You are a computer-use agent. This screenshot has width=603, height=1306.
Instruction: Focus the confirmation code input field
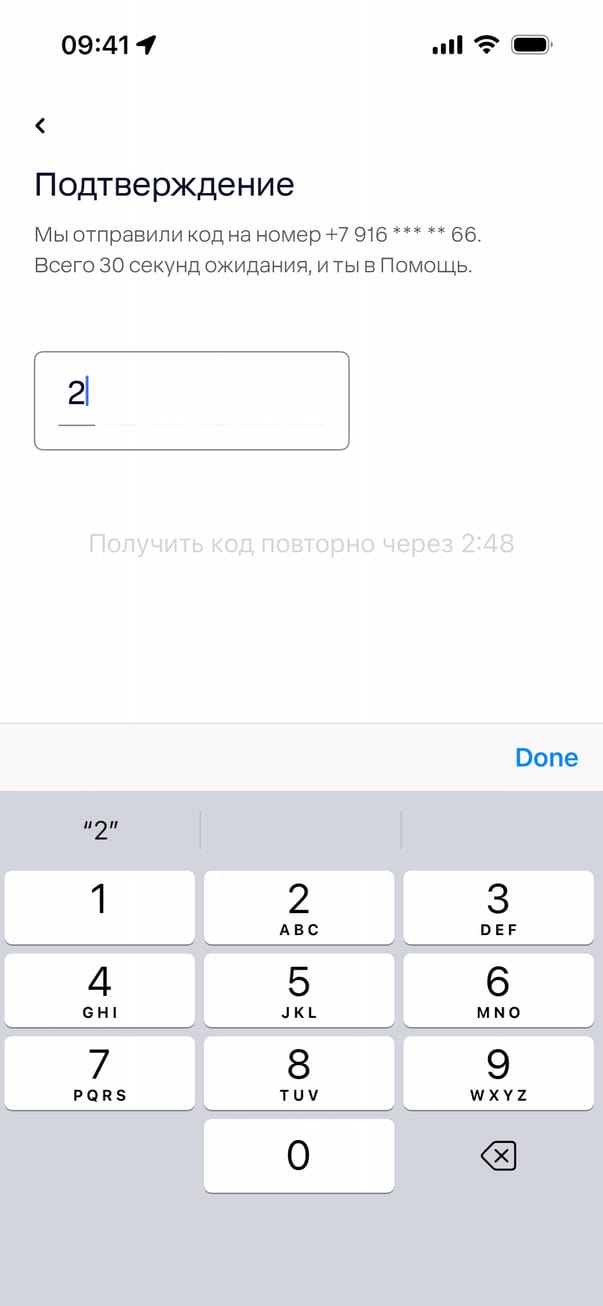point(191,400)
